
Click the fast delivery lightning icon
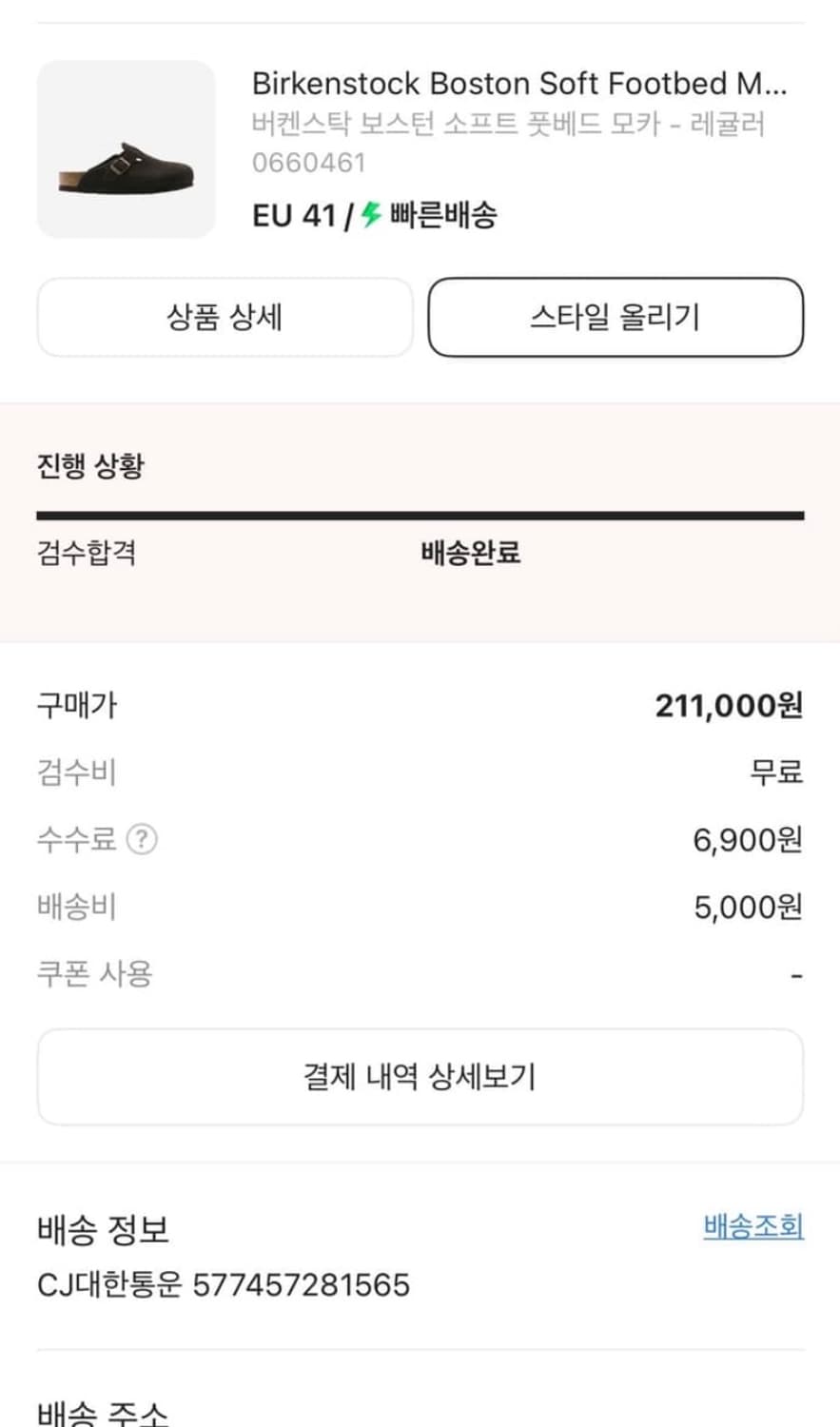coord(367,216)
